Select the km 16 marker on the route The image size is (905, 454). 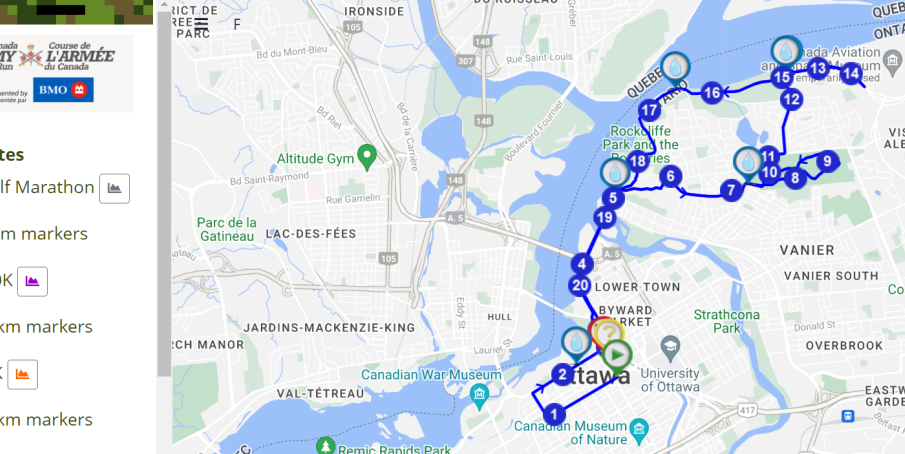(x=712, y=93)
